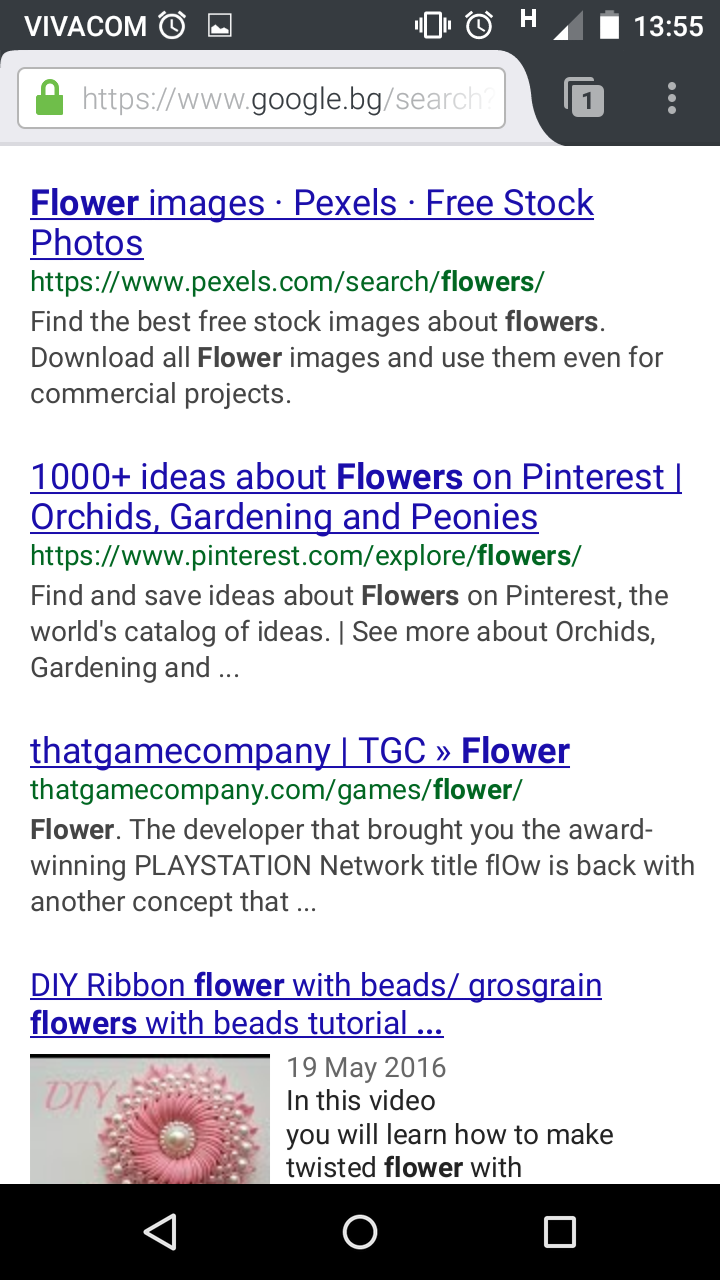Open the Chrome overflow menu
Screen dimensions: 720x1280
[672, 98]
